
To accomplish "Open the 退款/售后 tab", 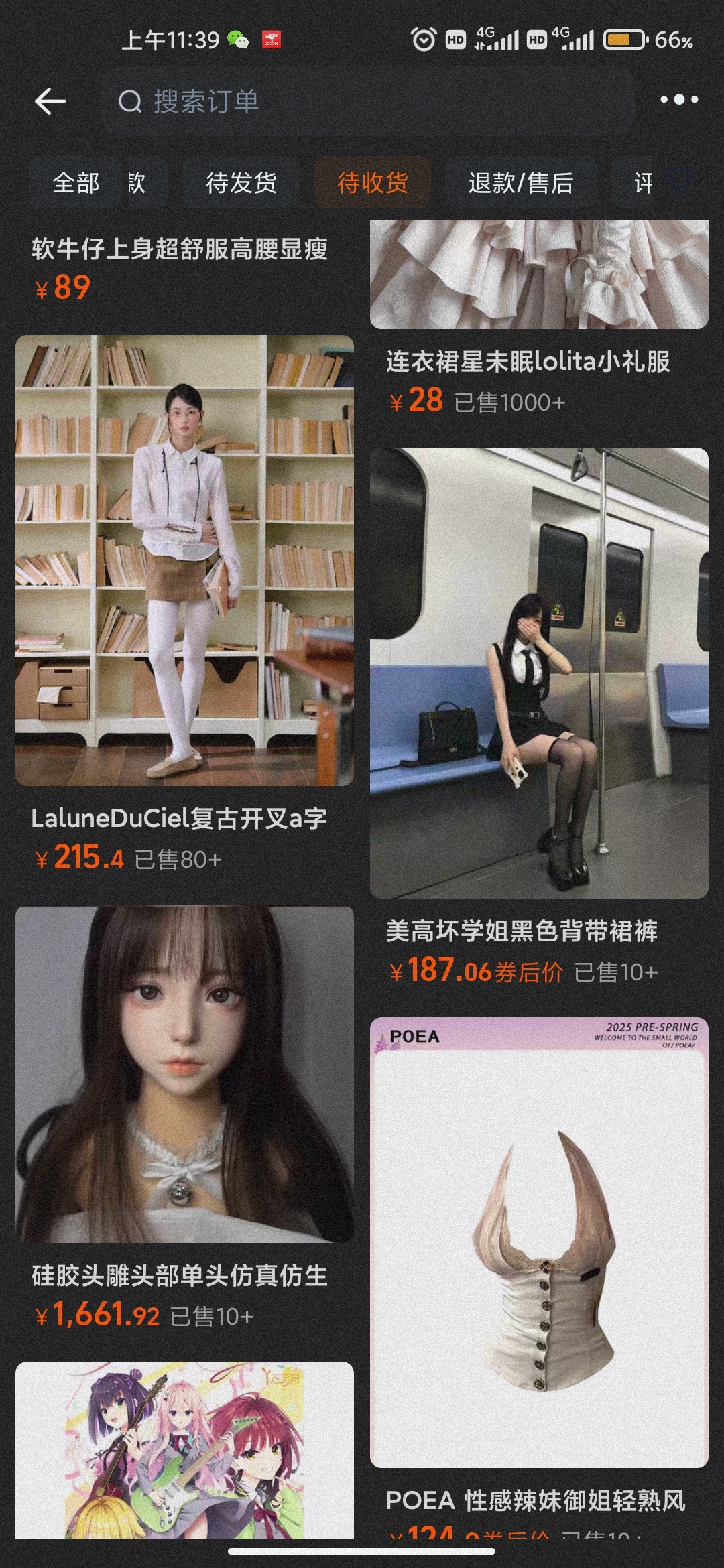I will coord(520,182).
